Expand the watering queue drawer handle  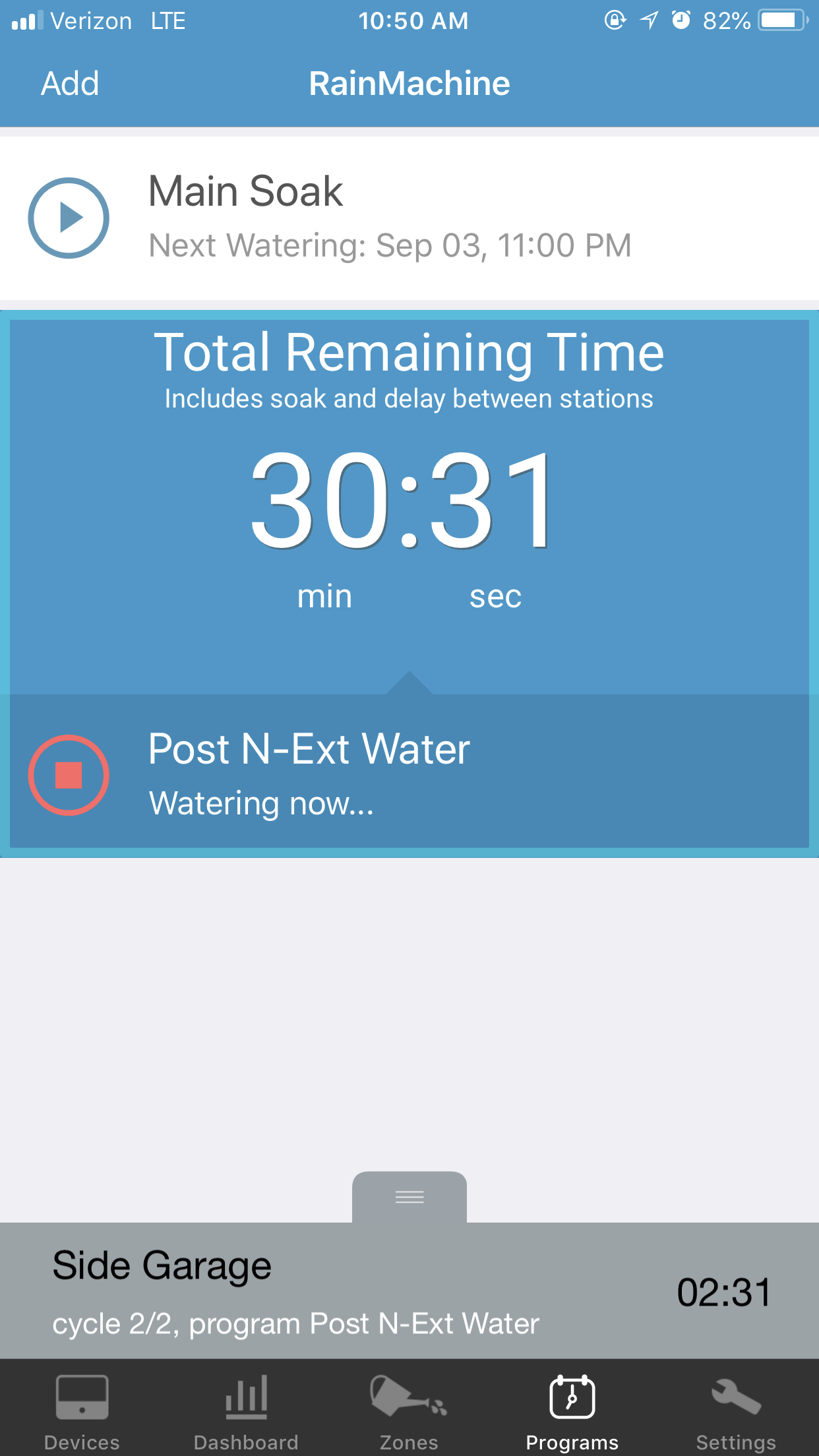(409, 1197)
